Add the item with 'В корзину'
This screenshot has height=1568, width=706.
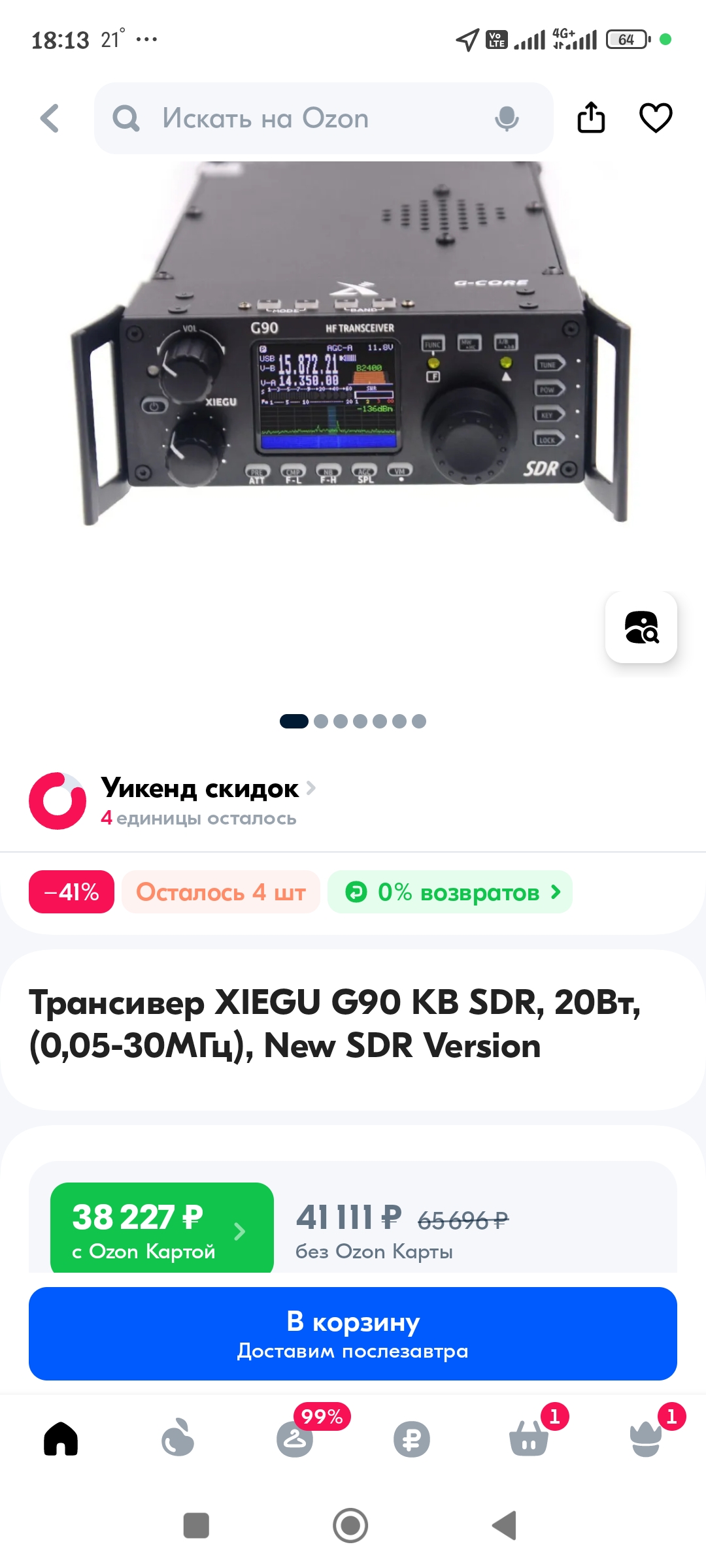353,1333
